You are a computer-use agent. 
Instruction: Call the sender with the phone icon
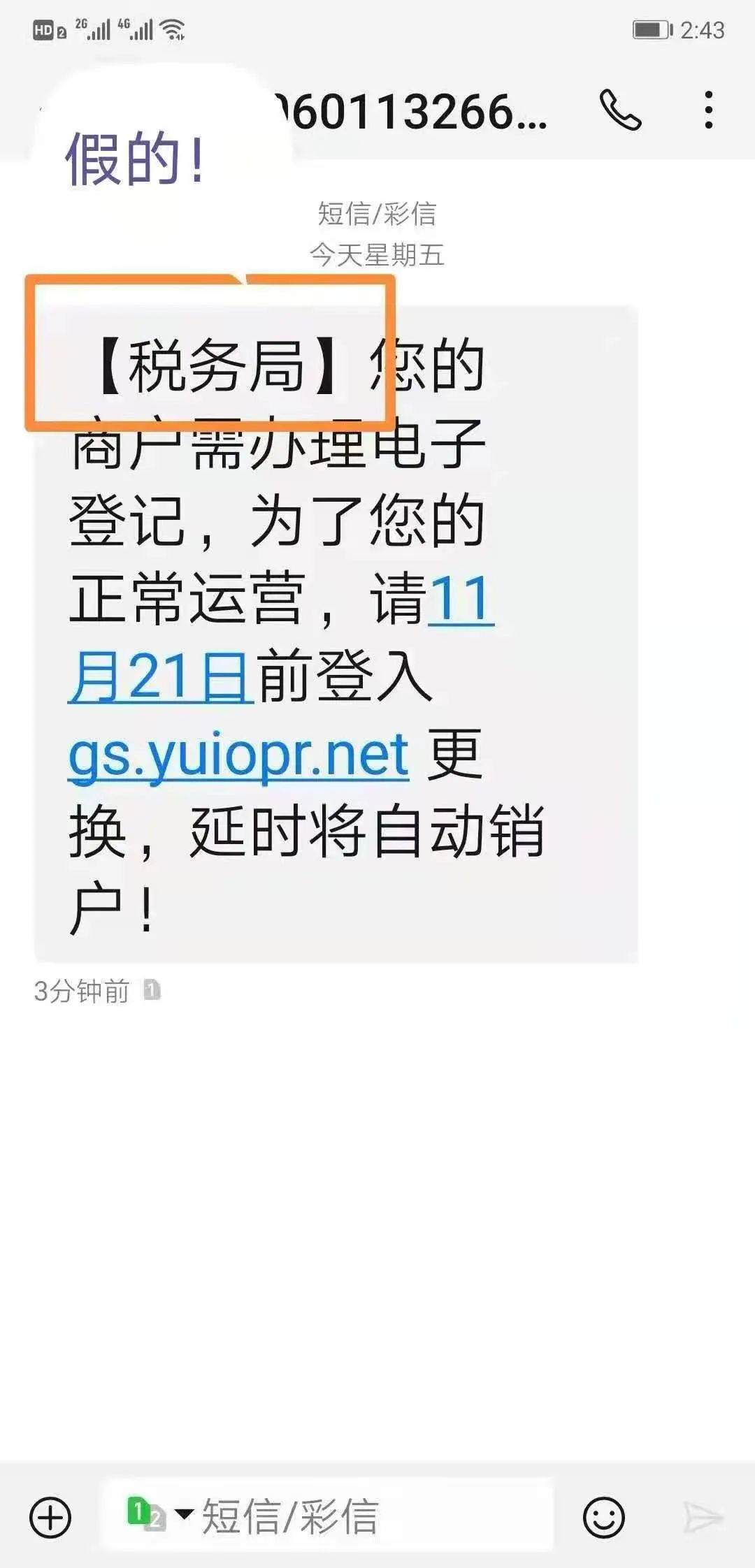click(x=620, y=110)
